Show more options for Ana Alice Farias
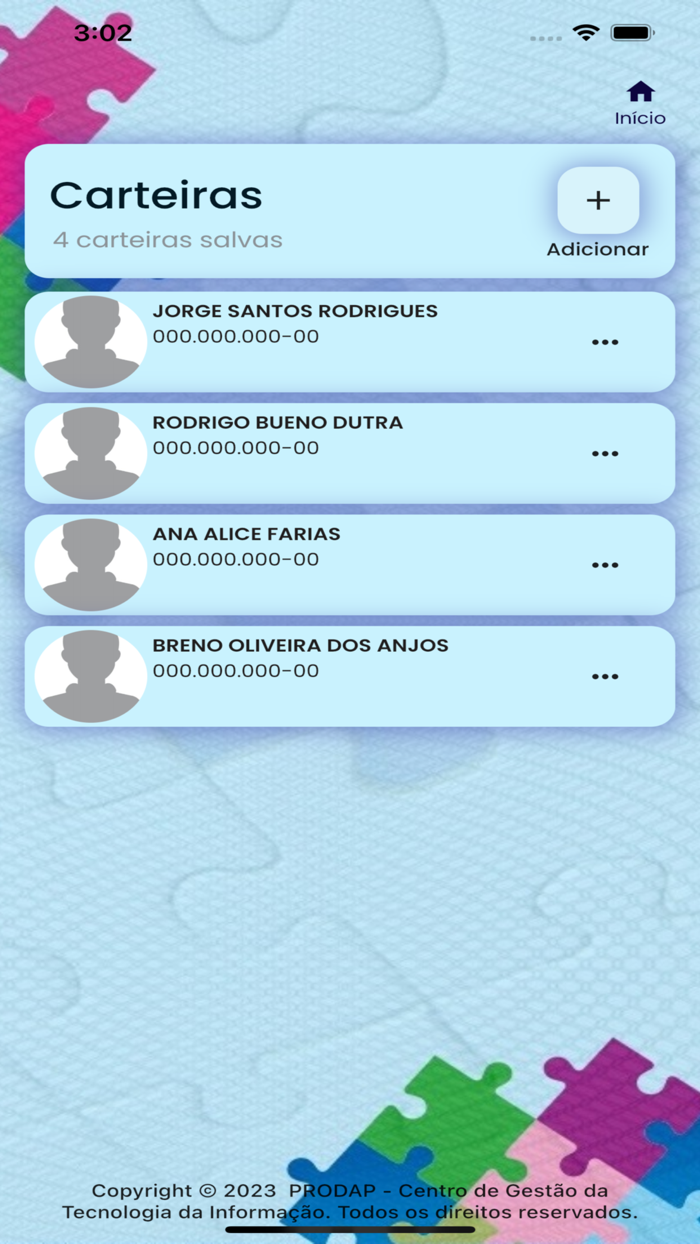 [x=605, y=565]
